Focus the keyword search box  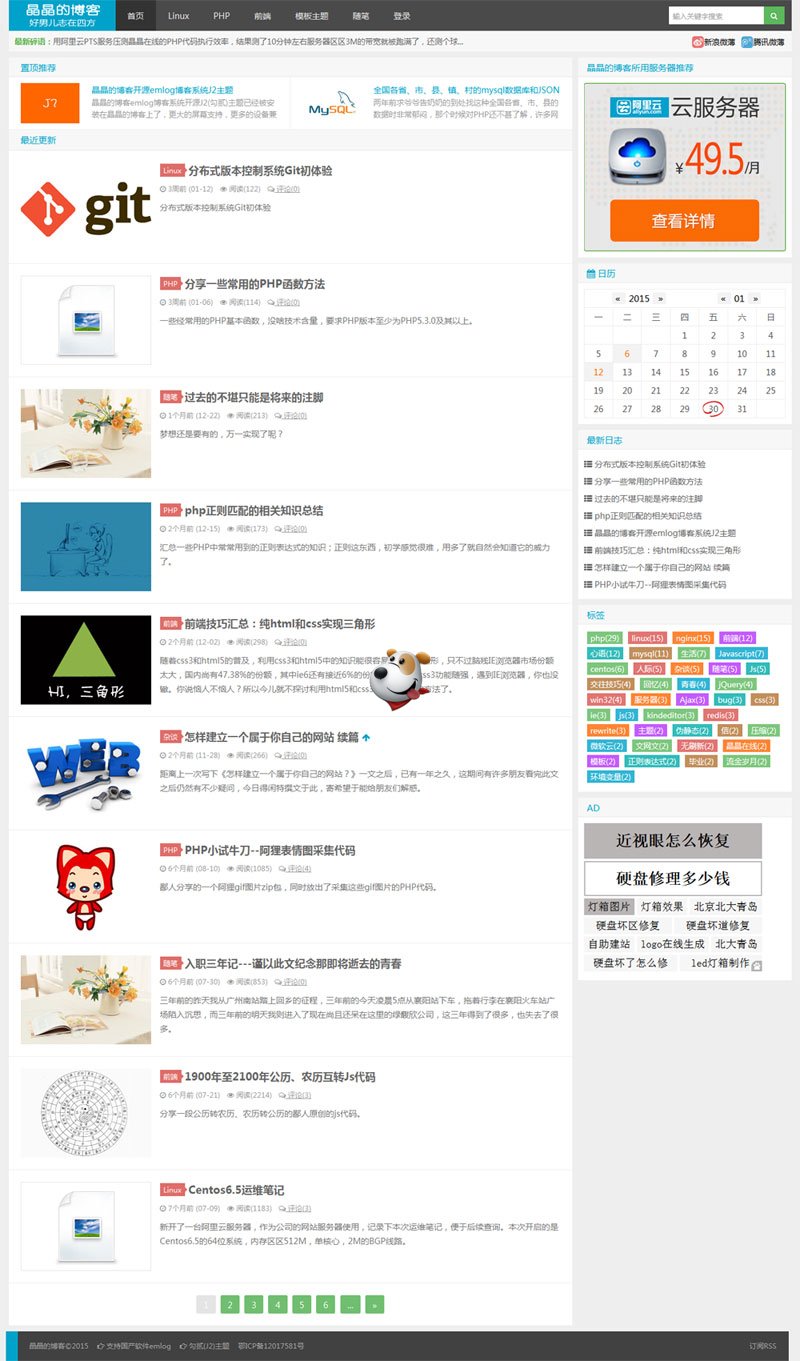715,16
